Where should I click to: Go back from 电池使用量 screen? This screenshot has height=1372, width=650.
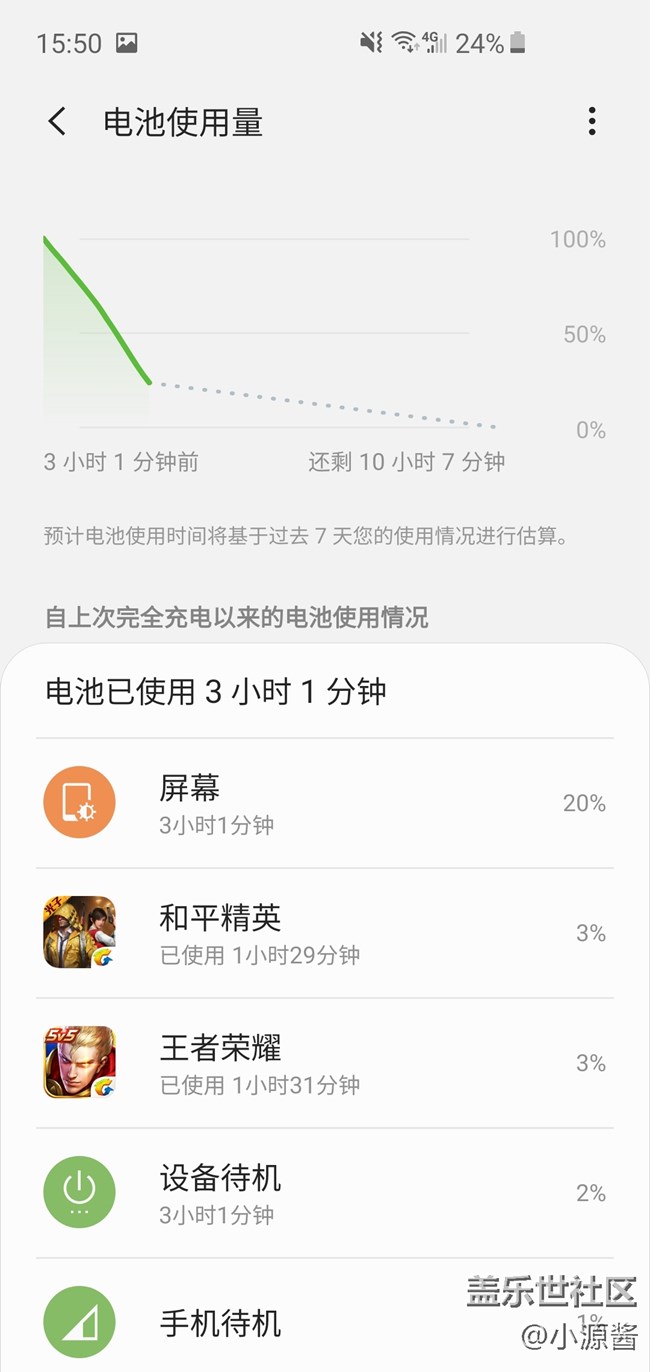coord(57,122)
